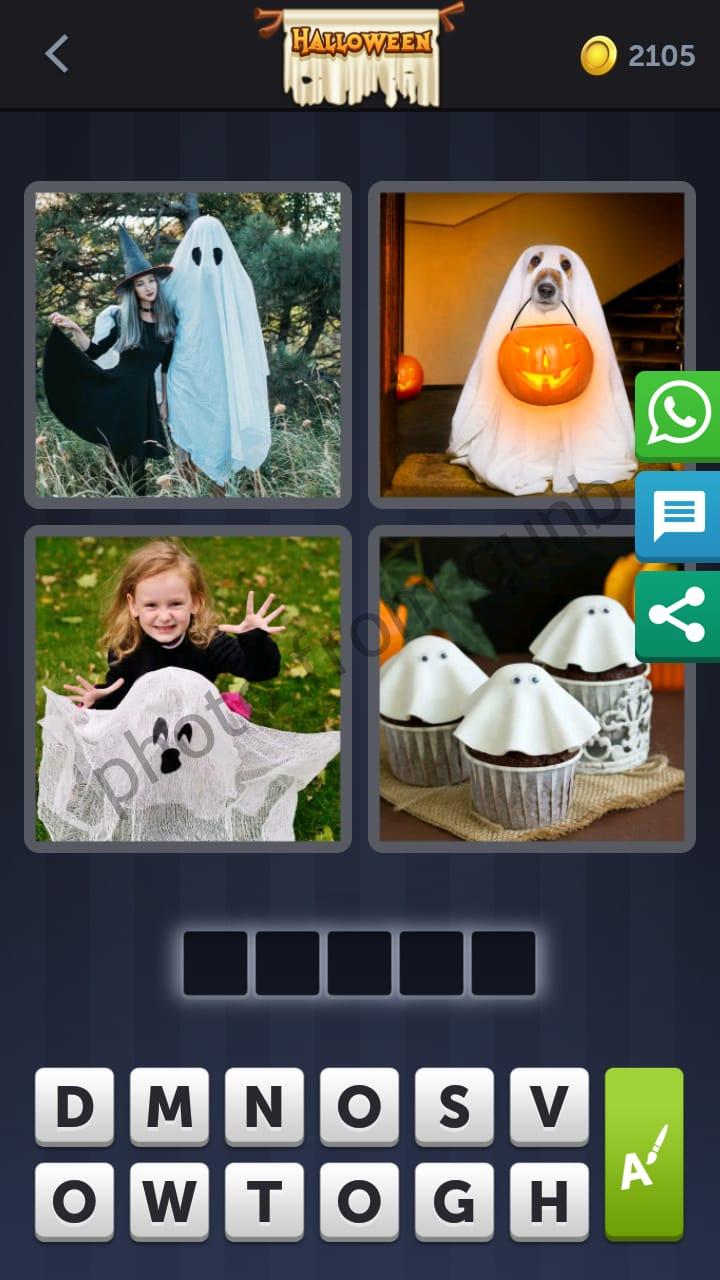Enlarge the ghost cupcakes photo
The height and width of the screenshot is (1280, 720).
(532, 689)
